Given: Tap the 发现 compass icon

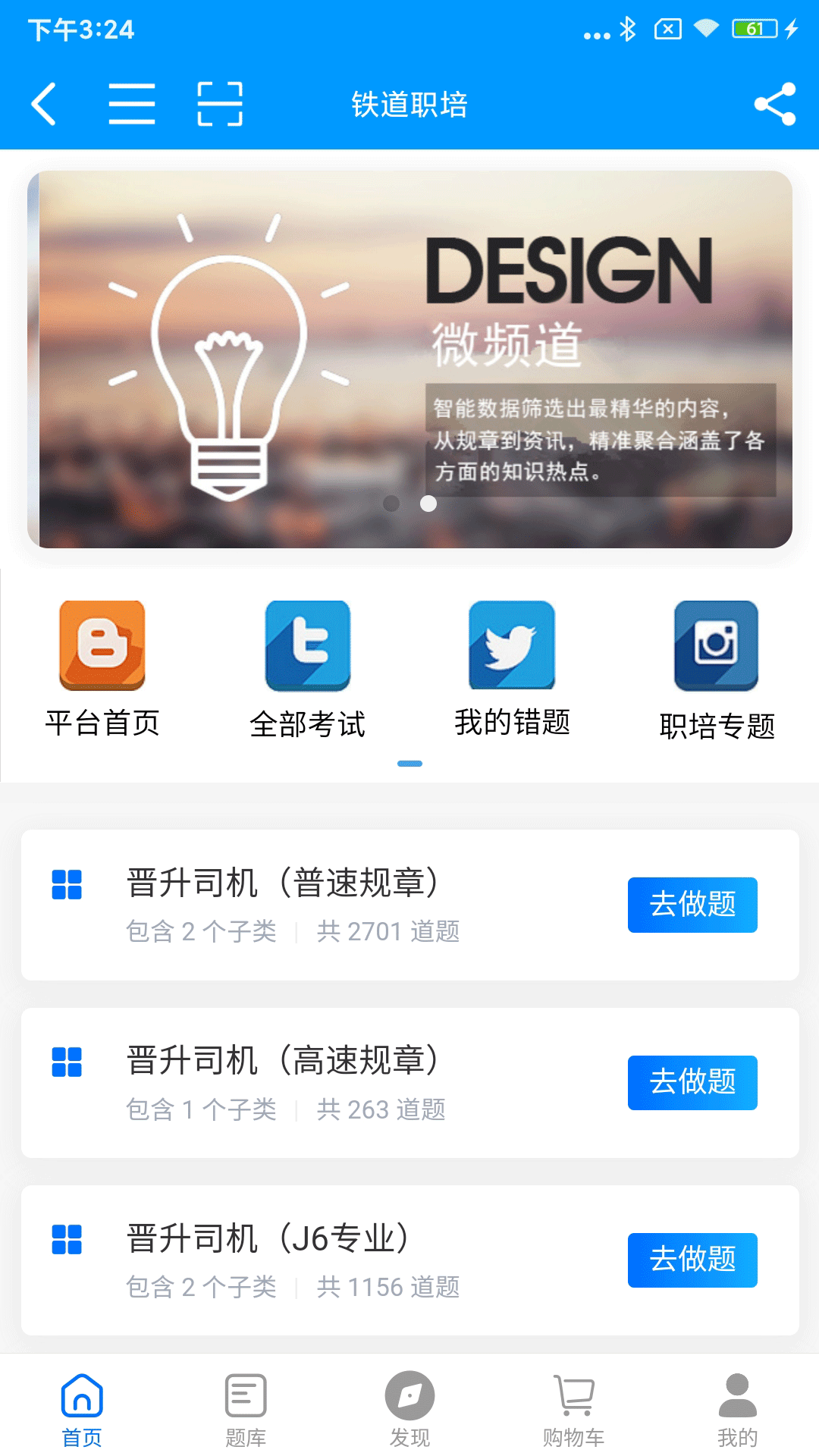Looking at the screenshot, I should (x=409, y=1407).
